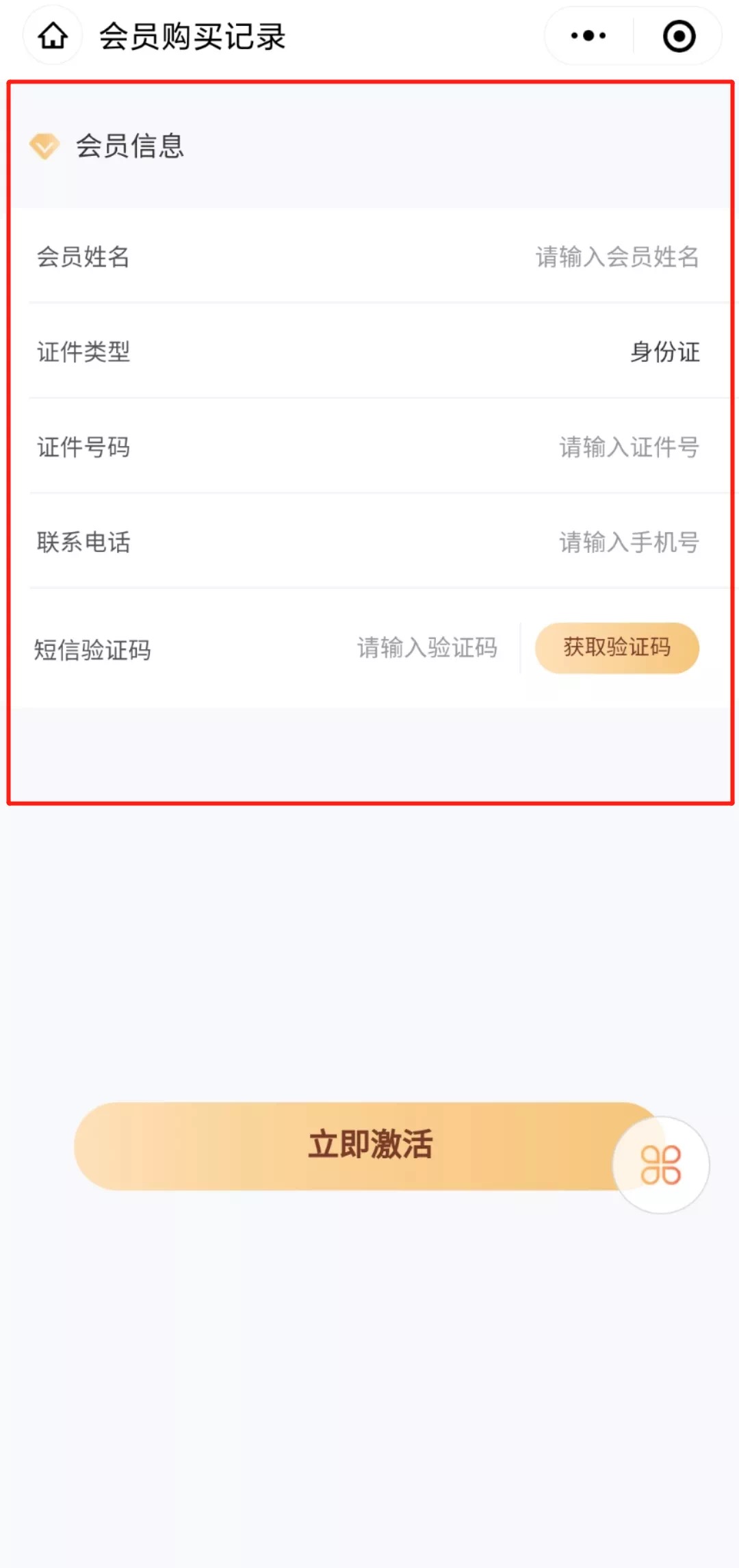
Task: Go to the mini program home page
Action: pyautogui.click(x=53, y=36)
